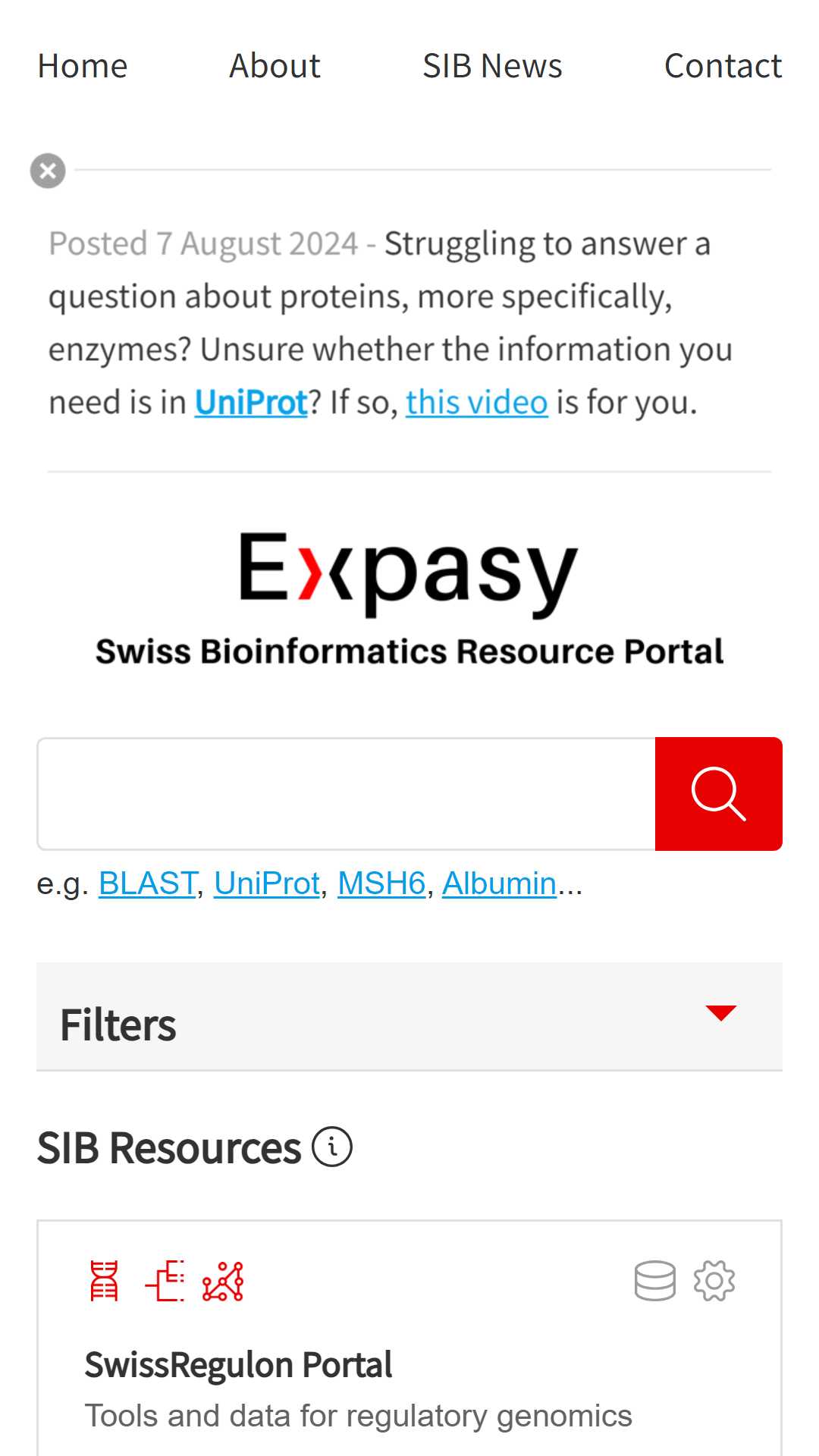Dismiss the news announcement banner
The height and width of the screenshot is (1456, 819).
click(x=48, y=171)
